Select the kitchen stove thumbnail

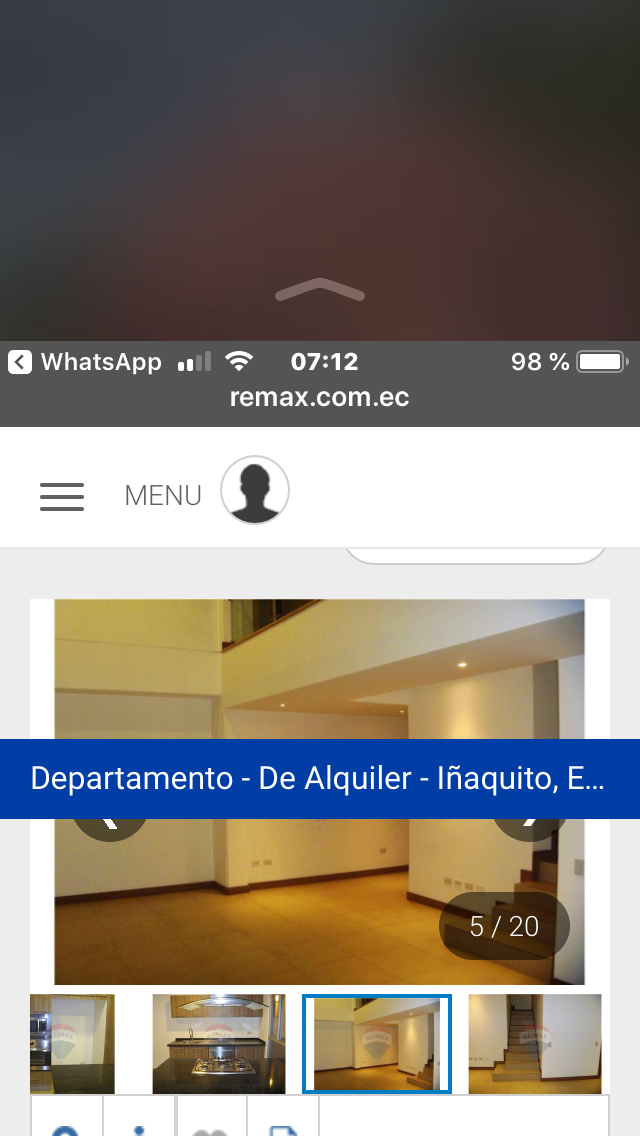tap(218, 1043)
